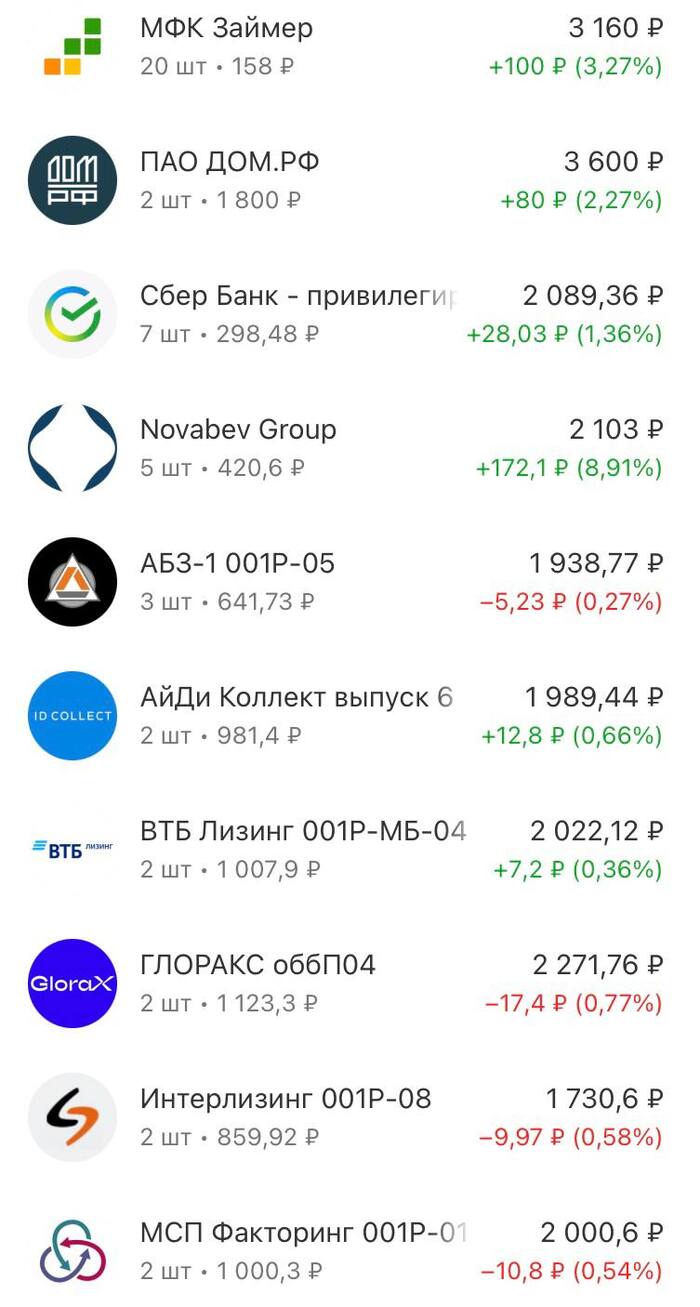
Task: Open the ГЛОРАКС оббП04 bond
Action: coord(350,985)
